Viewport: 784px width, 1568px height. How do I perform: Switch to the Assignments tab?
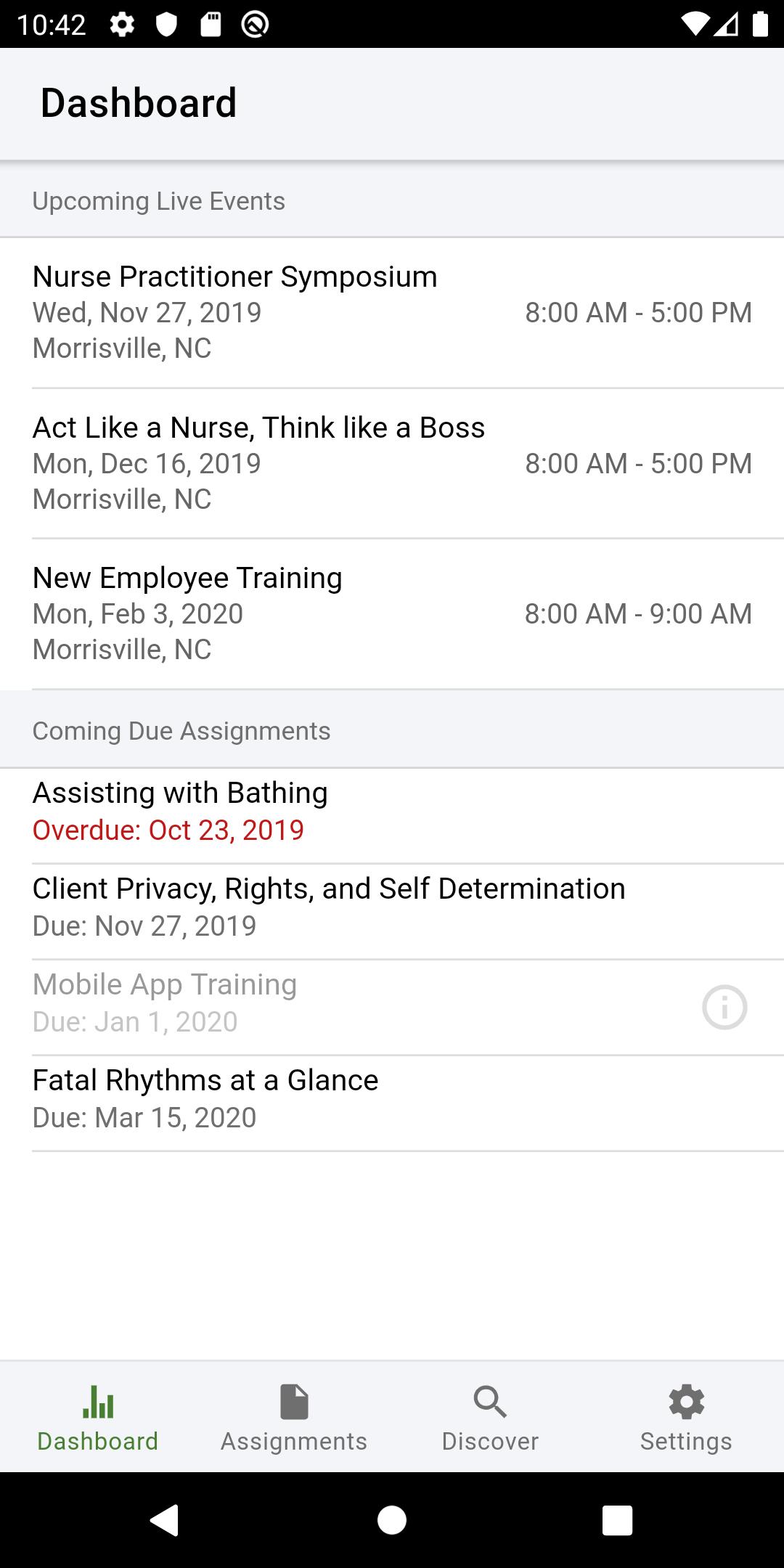click(294, 1417)
